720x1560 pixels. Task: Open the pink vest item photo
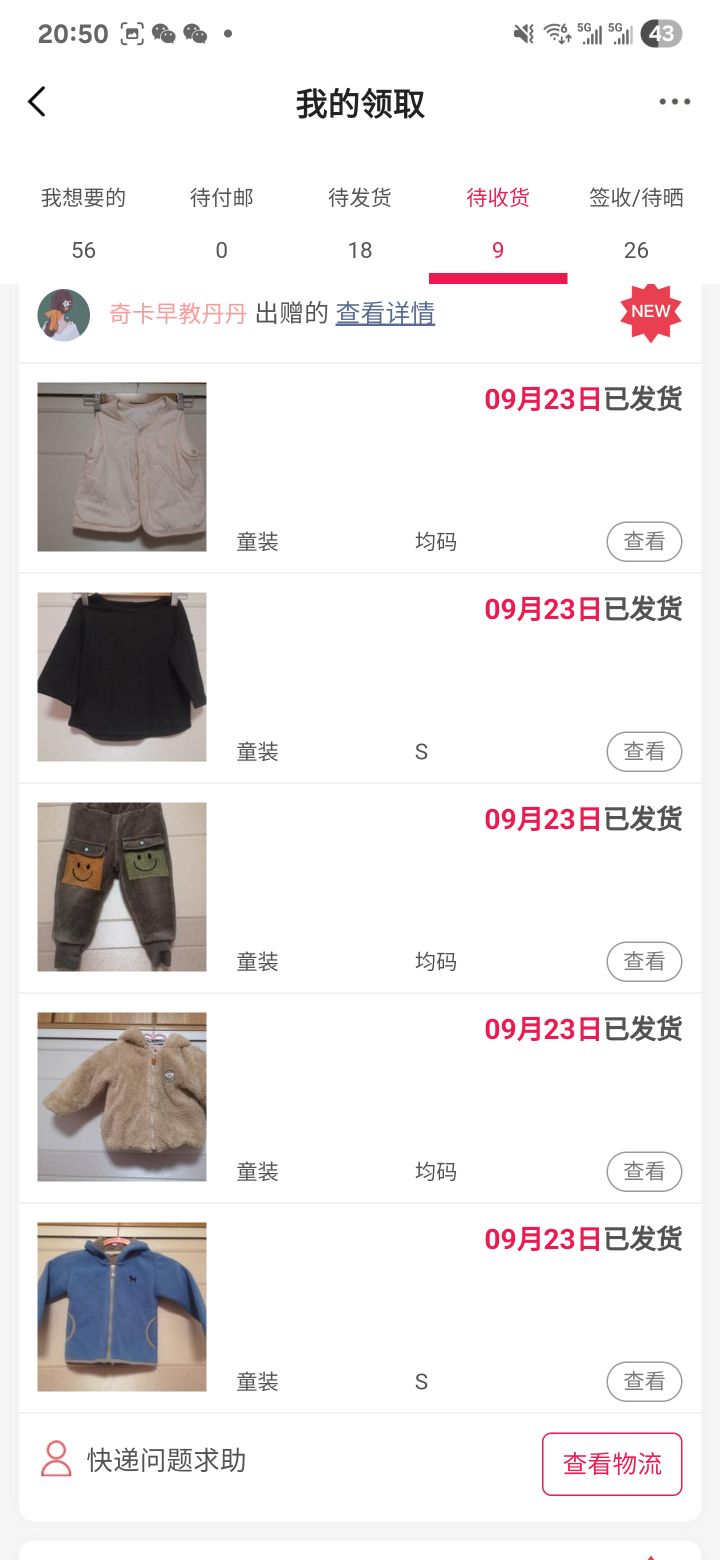pyautogui.click(x=122, y=467)
